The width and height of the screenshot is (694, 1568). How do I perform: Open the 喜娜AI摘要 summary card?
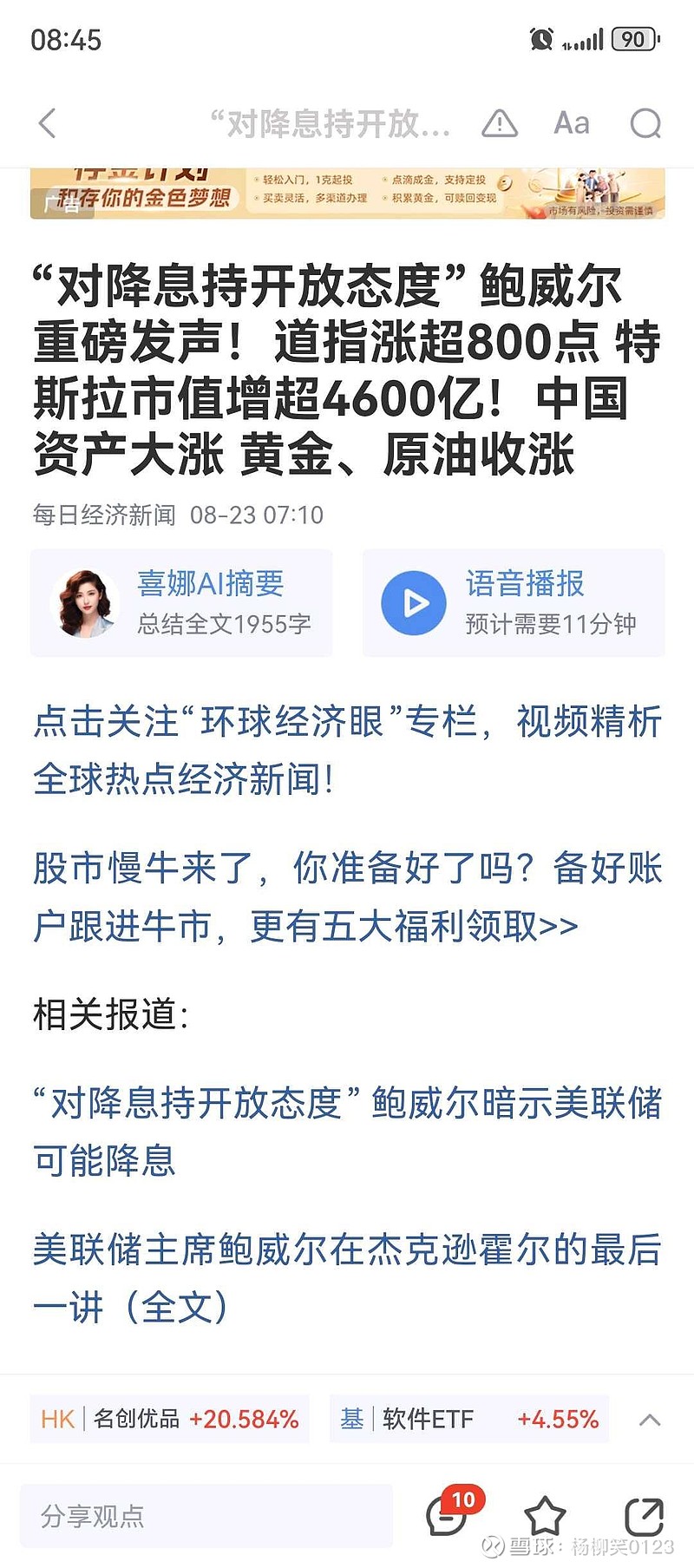(x=181, y=603)
